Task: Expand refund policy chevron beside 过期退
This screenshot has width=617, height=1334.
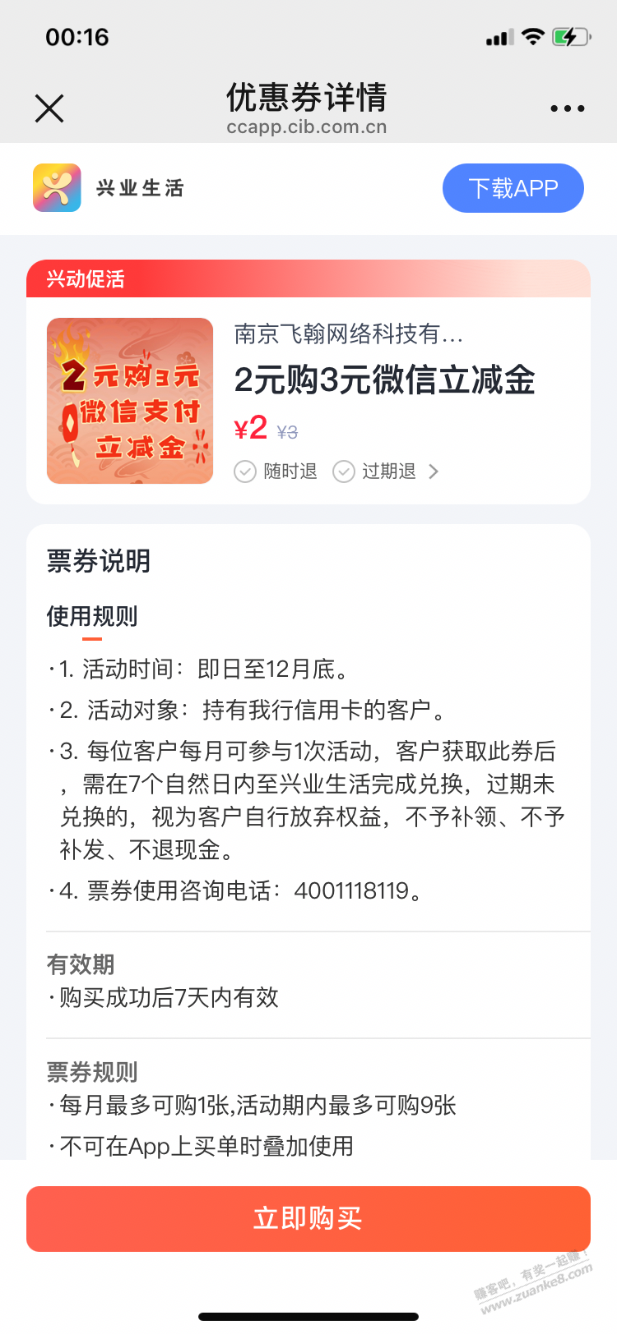Action: [433, 472]
